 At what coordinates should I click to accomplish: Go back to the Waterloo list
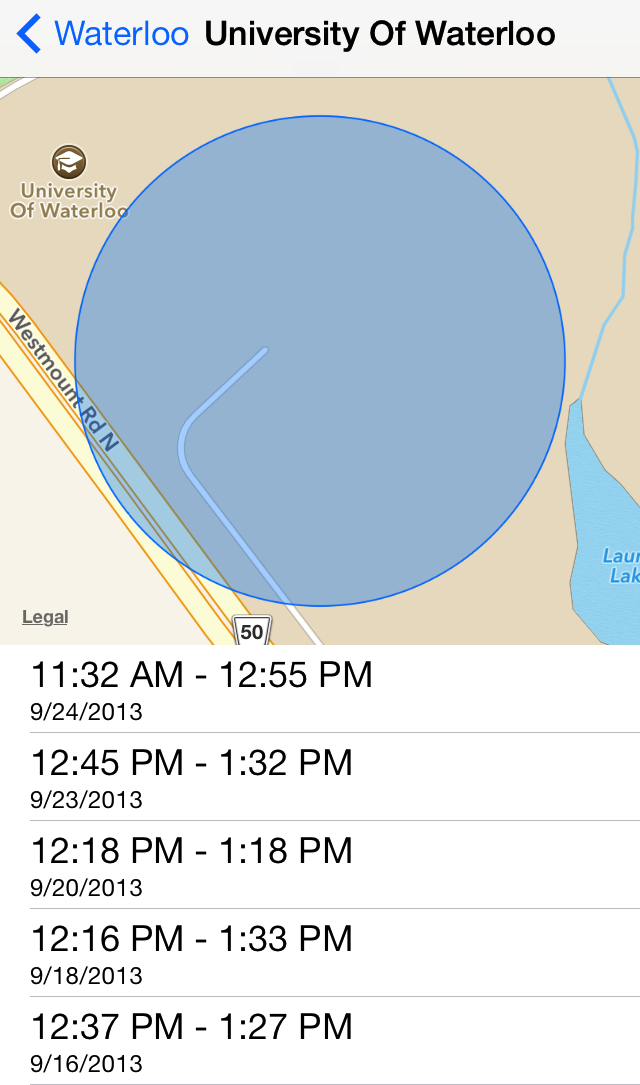click(x=102, y=34)
